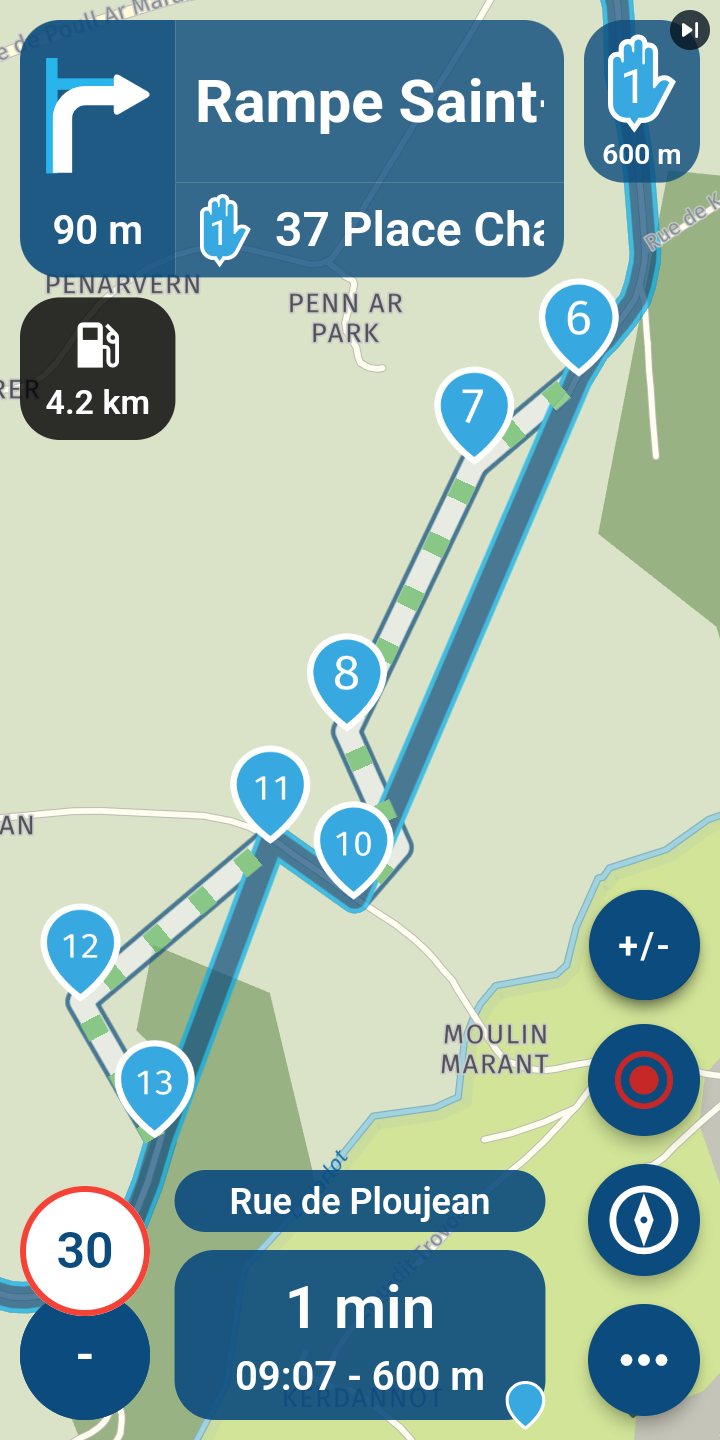
Task: Select waypoint marker 13
Action: pos(154,1083)
